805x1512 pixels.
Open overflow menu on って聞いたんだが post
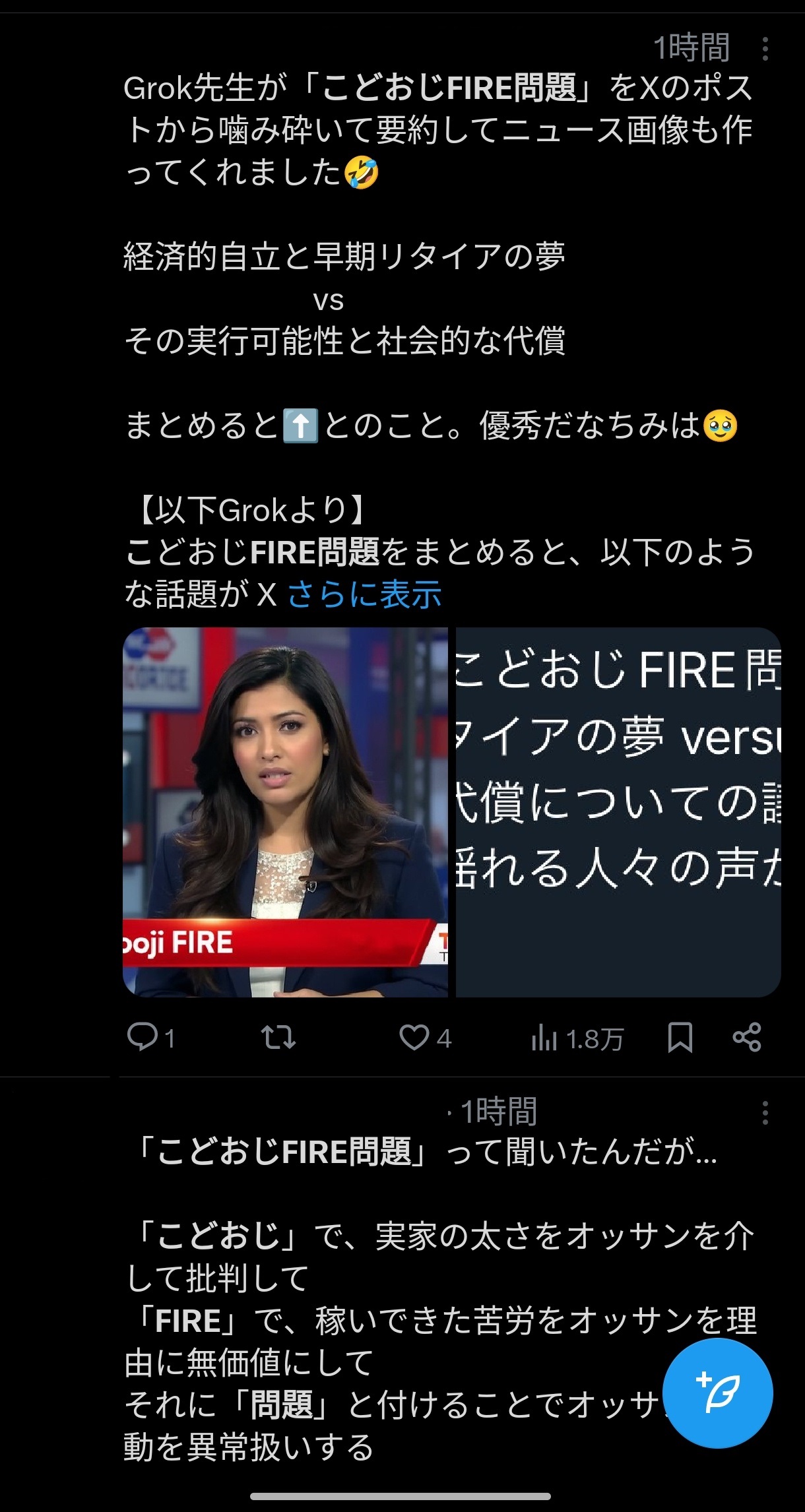[765, 1113]
